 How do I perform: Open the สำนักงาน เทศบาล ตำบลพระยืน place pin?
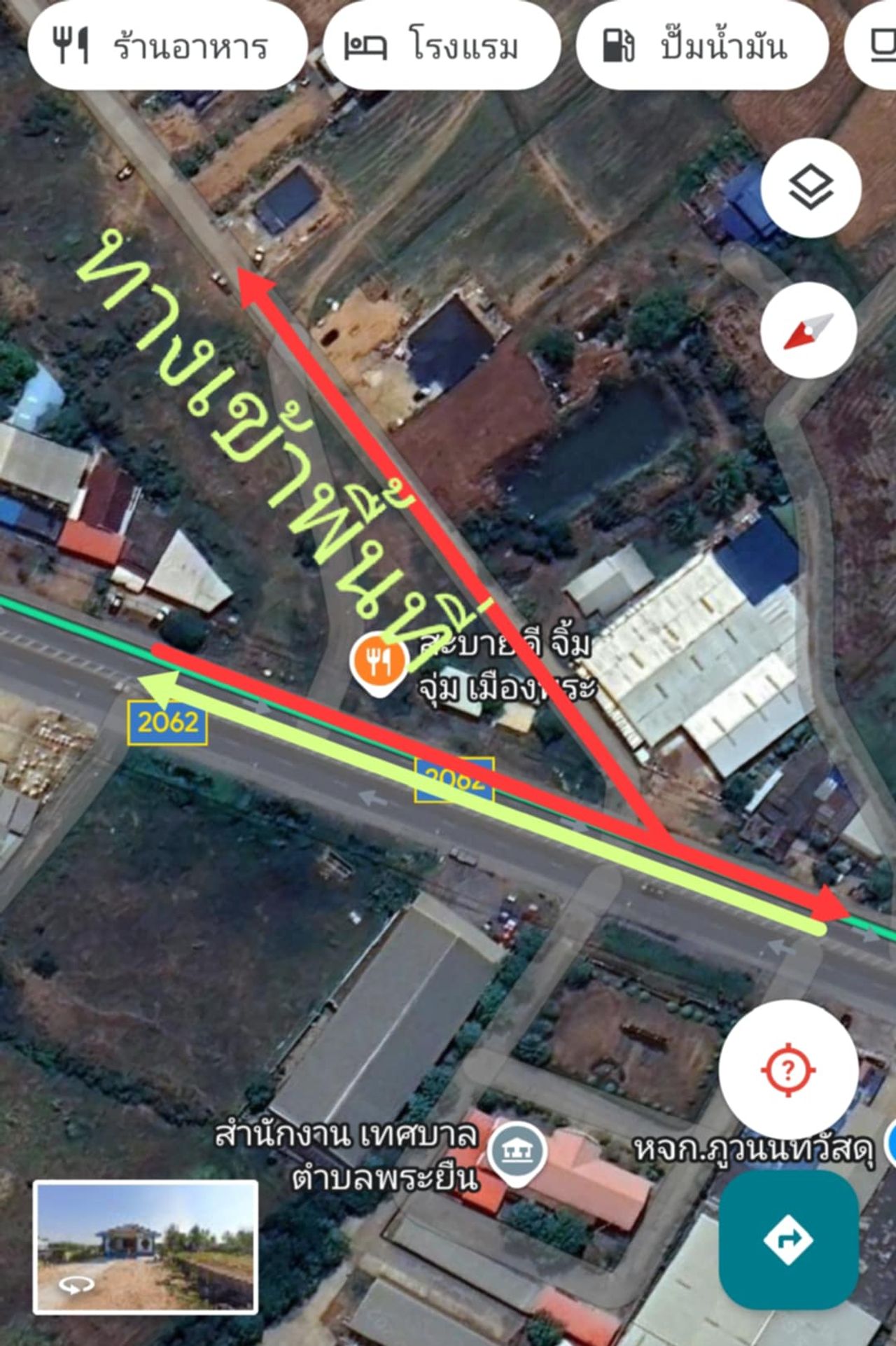tap(517, 1151)
